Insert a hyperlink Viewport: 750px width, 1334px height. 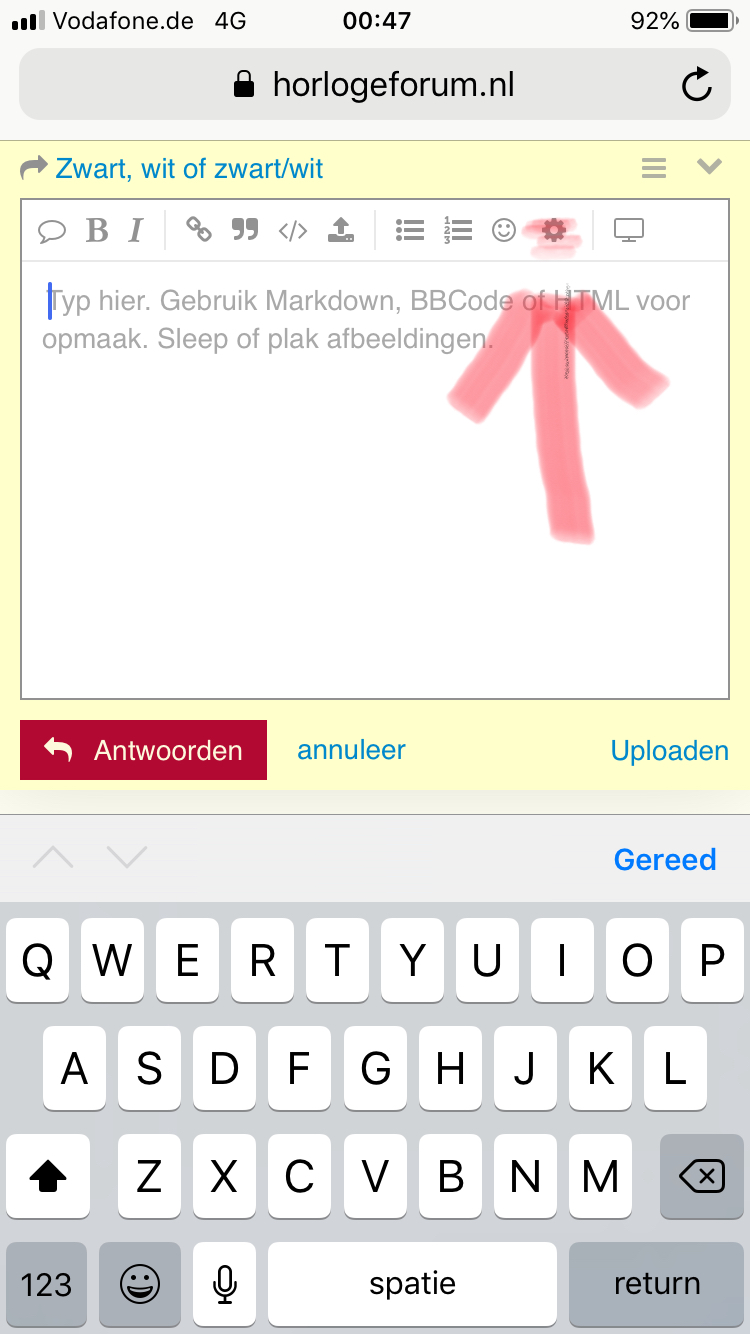click(x=199, y=230)
